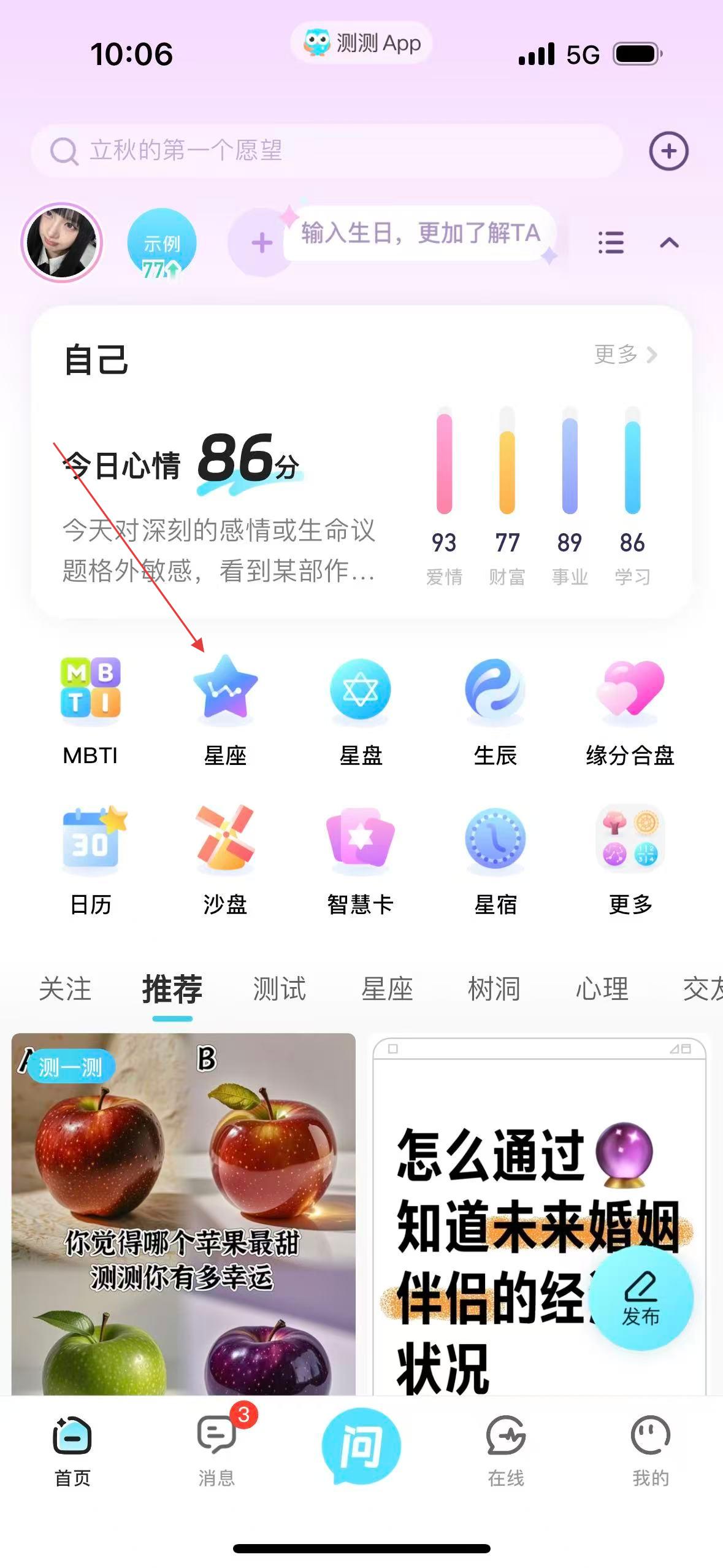Viewport: 723px width, 1568px height.
Task: Open the center 问 button
Action: (361, 1447)
